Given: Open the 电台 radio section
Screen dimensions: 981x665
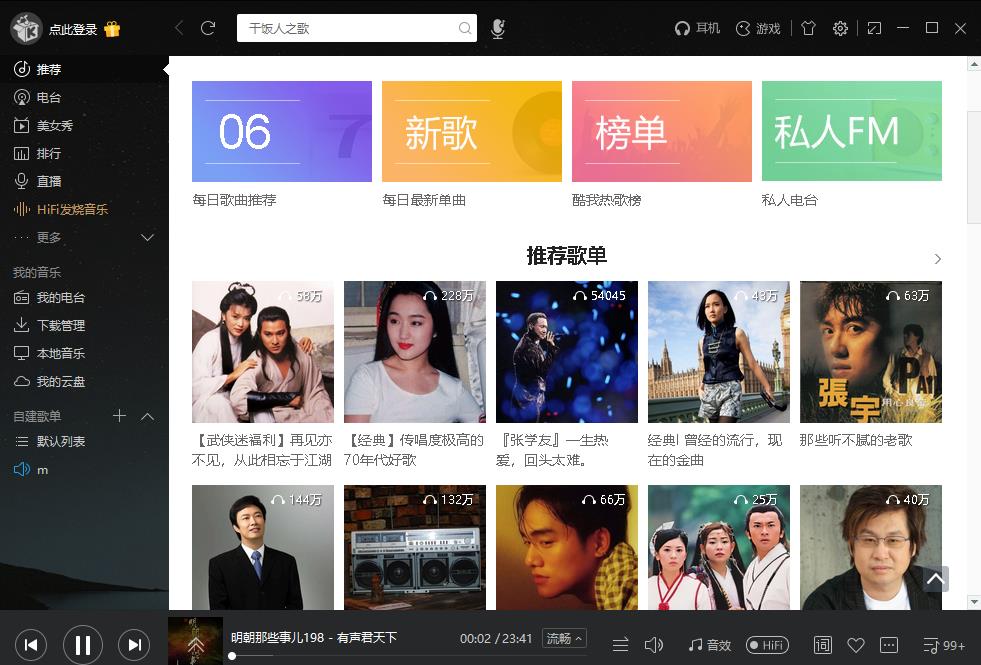Looking at the screenshot, I should coord(48,98).
